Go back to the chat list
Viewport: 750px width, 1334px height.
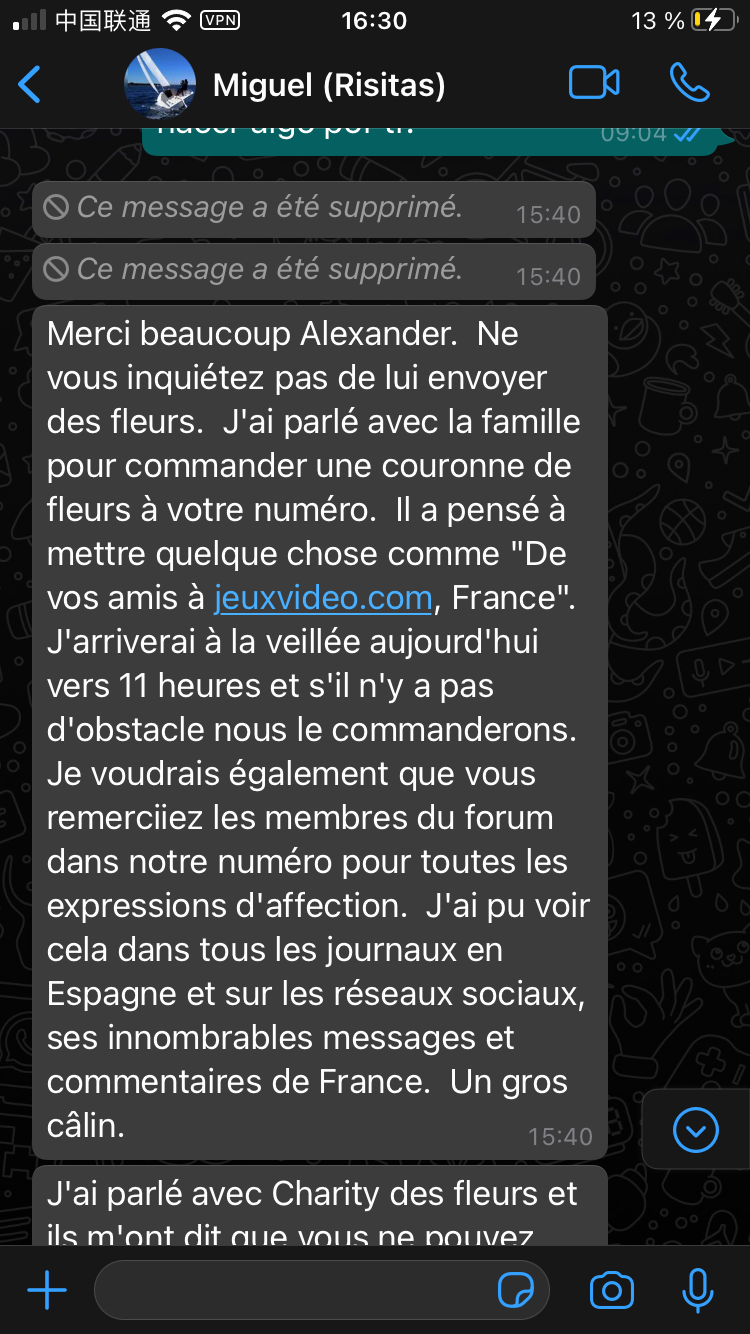tap(30, 85)
